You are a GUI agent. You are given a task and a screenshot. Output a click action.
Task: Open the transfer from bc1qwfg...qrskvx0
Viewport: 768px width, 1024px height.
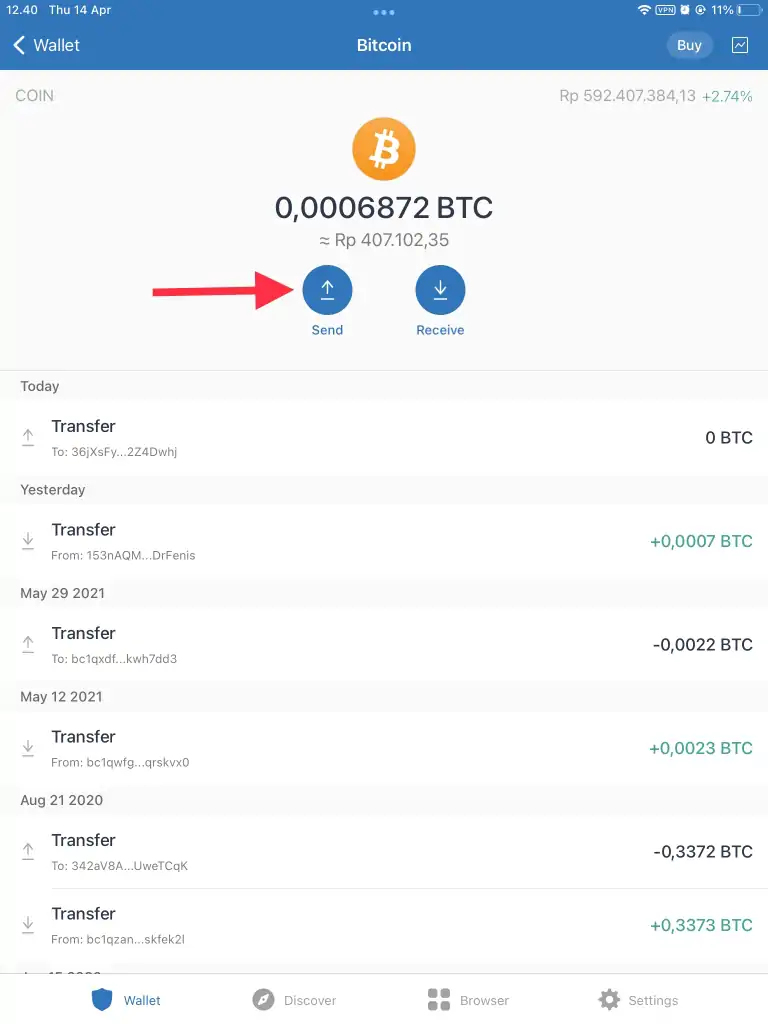pyautogui.click(x=384, y=748)
